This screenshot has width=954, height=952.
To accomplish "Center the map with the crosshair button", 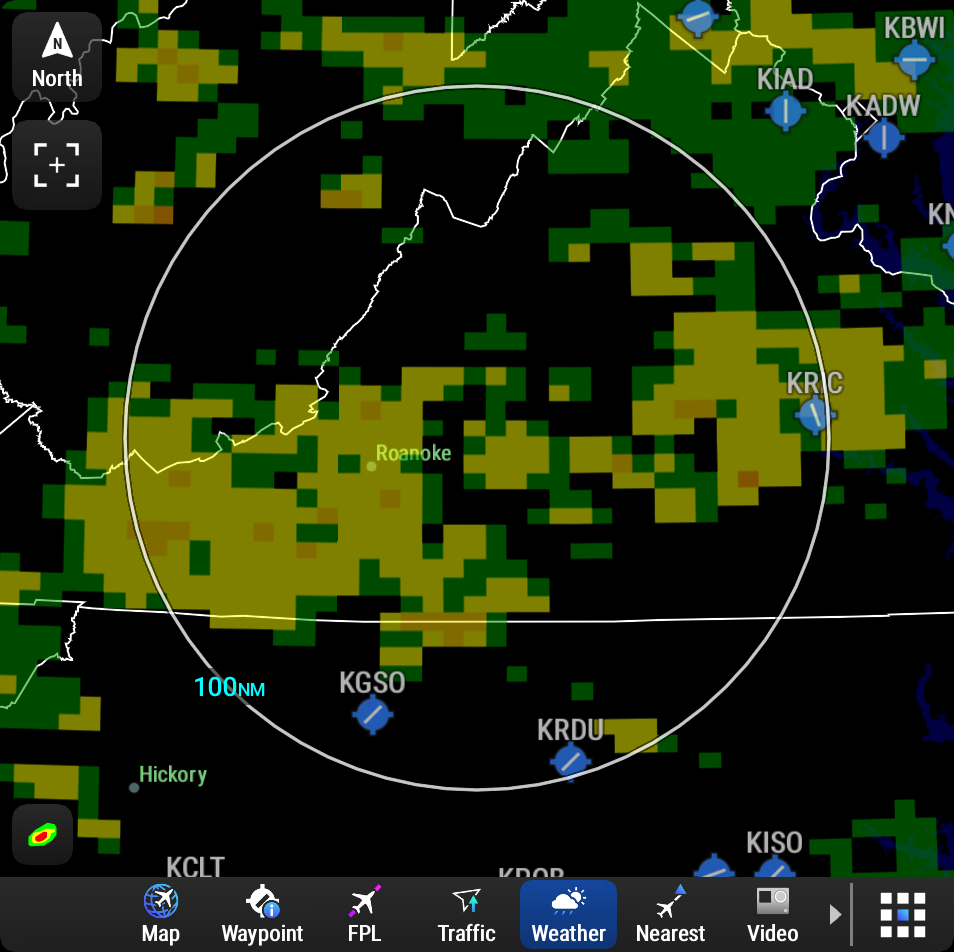I will click(57, 165).
